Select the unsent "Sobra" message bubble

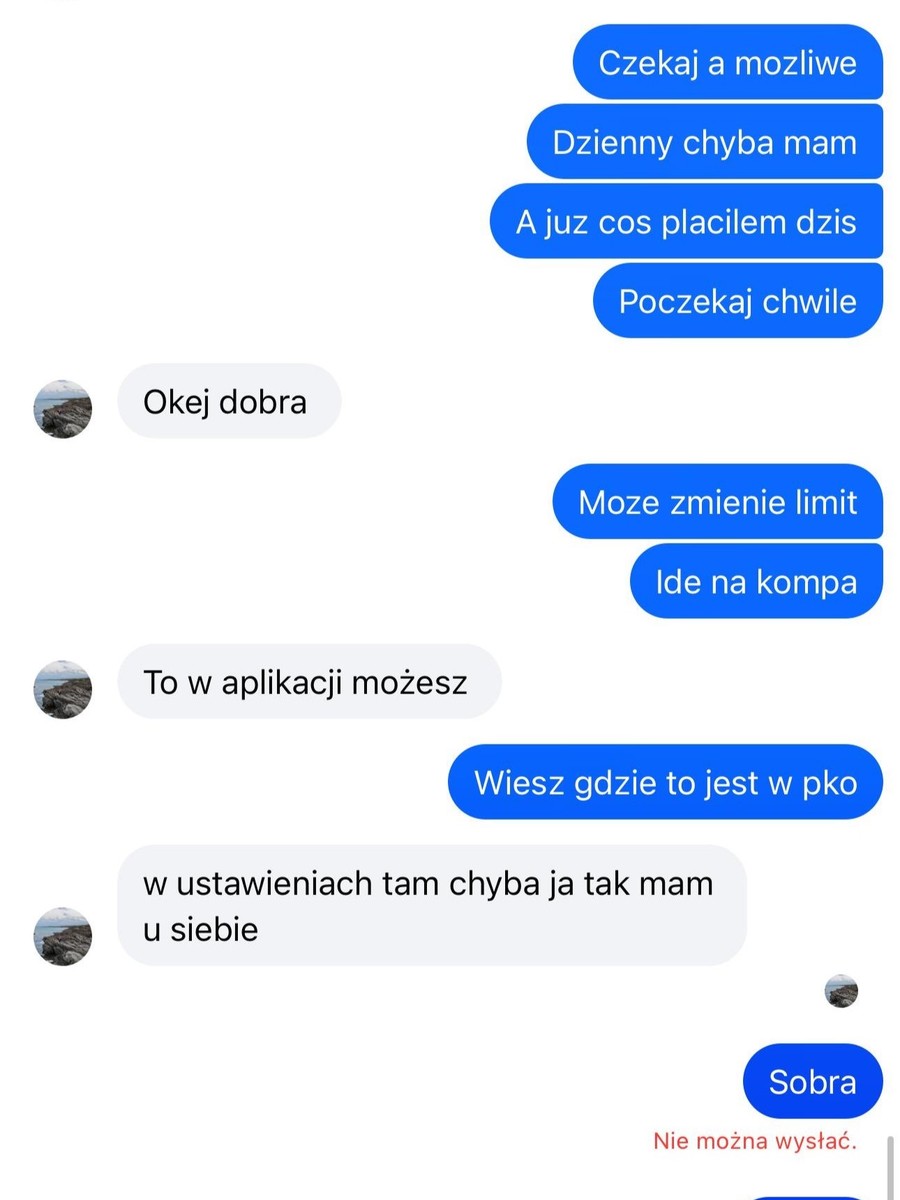coord(812,1081)
